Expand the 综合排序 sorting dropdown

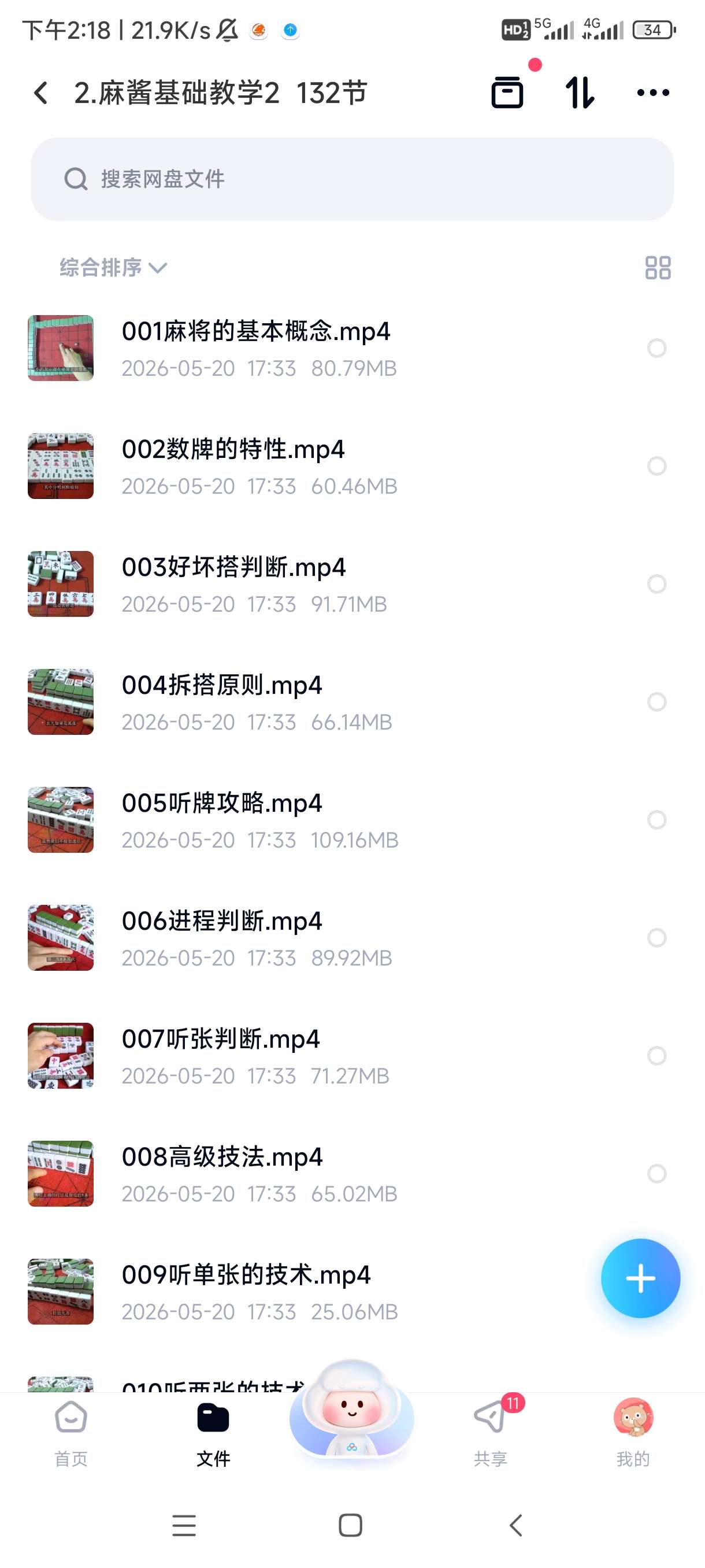(113, 267)
